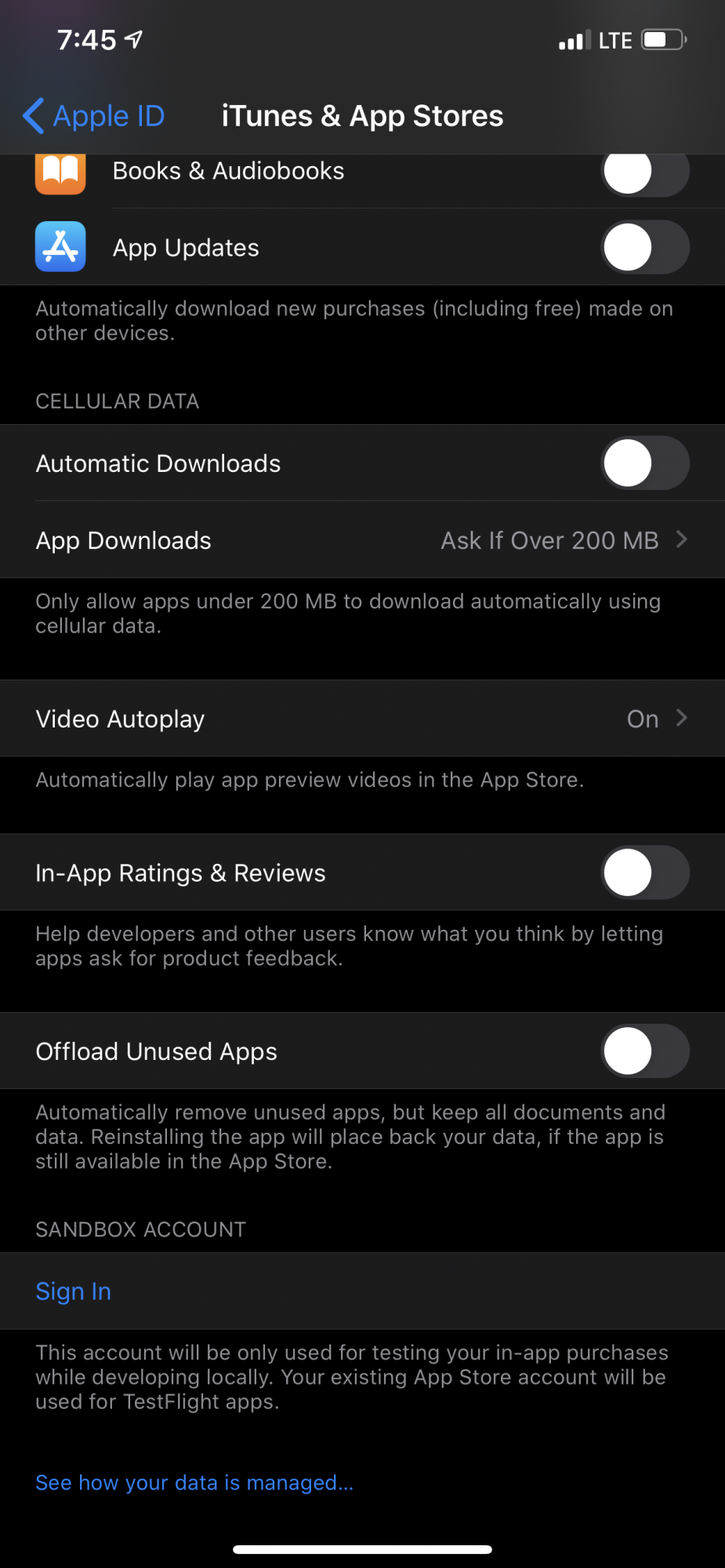Open See how your data is managed

194,1483
